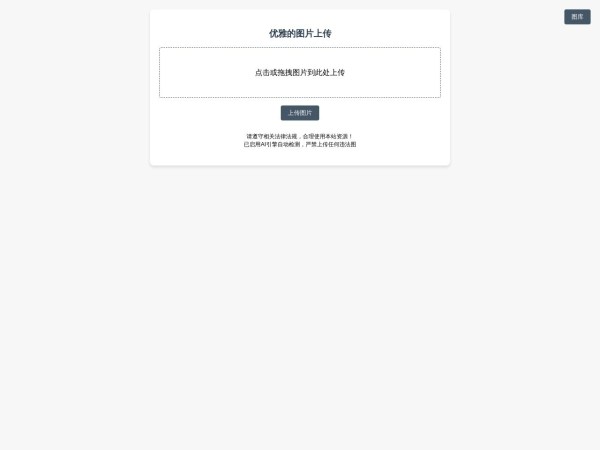Open the 图库 gallery button
600x450 pixels.
577,17
